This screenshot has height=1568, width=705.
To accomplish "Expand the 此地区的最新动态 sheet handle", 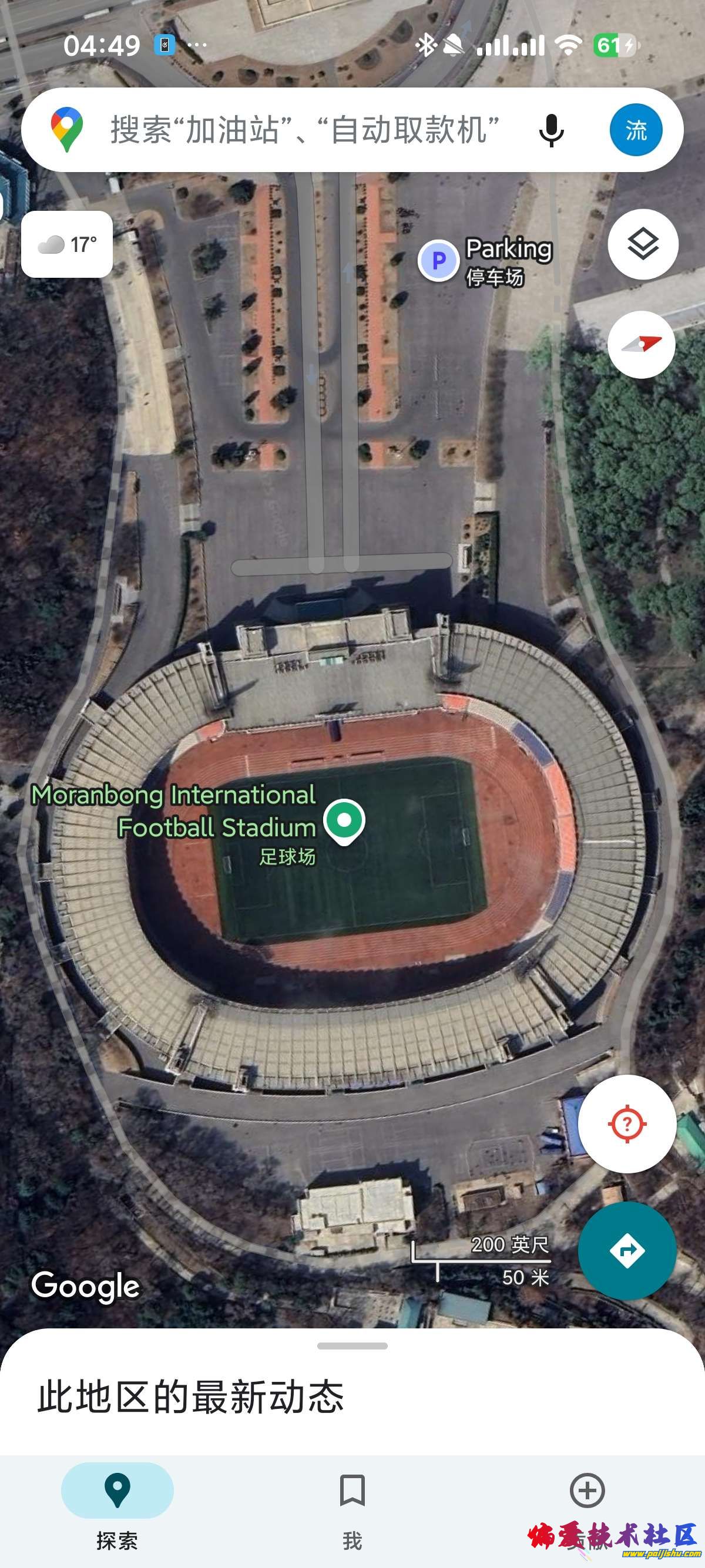I will [352, 1346].
